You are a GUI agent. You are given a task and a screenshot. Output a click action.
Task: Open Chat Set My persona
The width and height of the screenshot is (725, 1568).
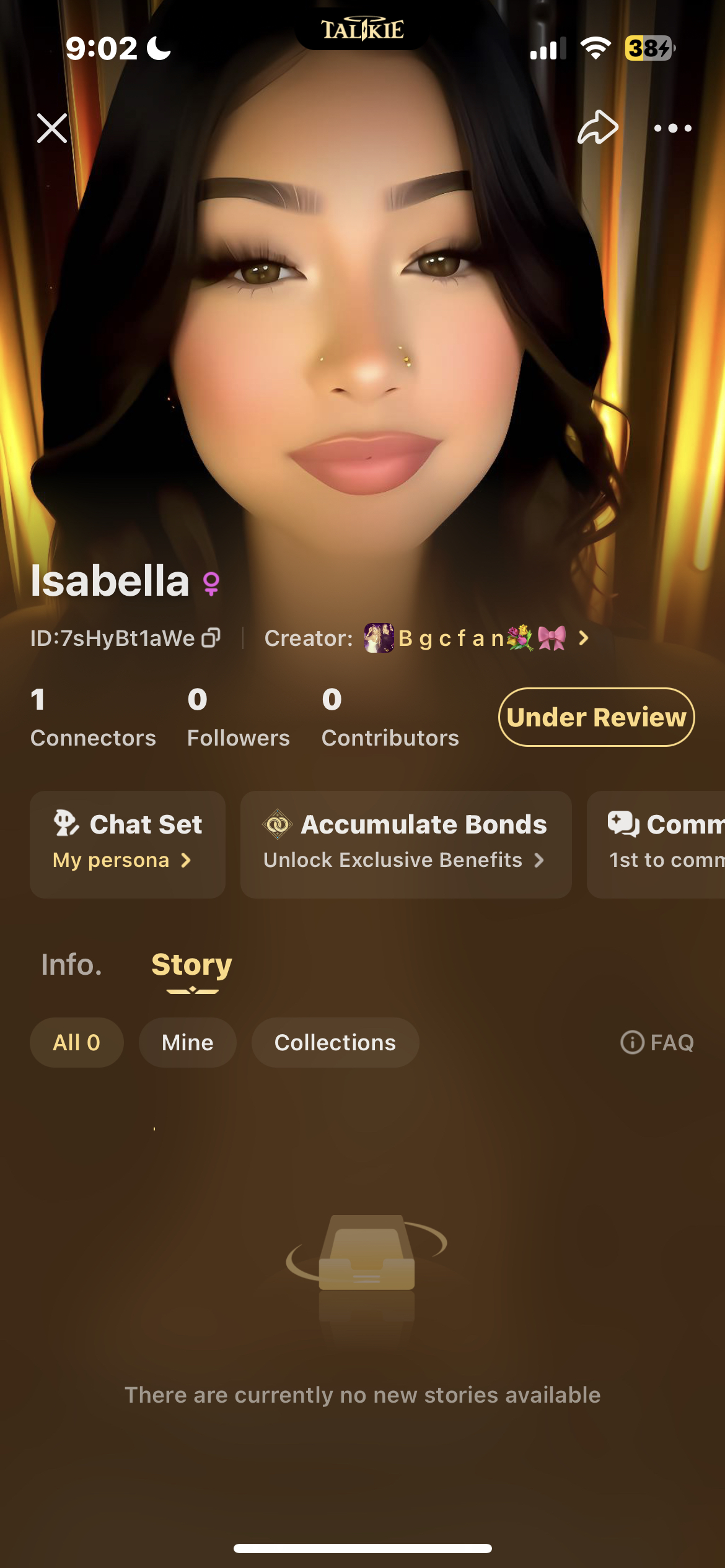pyautogui.click(x=127, y=843)
